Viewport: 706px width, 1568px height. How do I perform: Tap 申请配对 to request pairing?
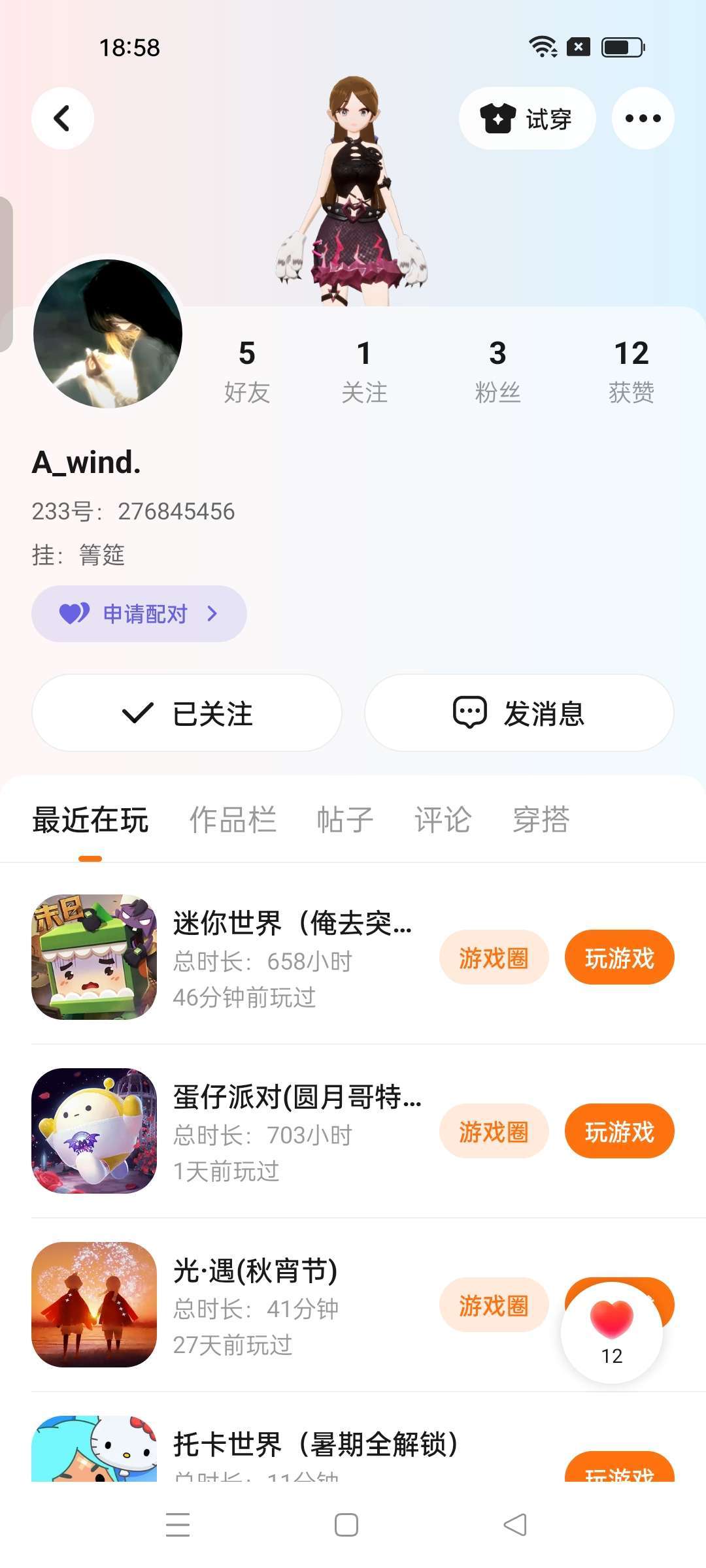tap(139, 613)
